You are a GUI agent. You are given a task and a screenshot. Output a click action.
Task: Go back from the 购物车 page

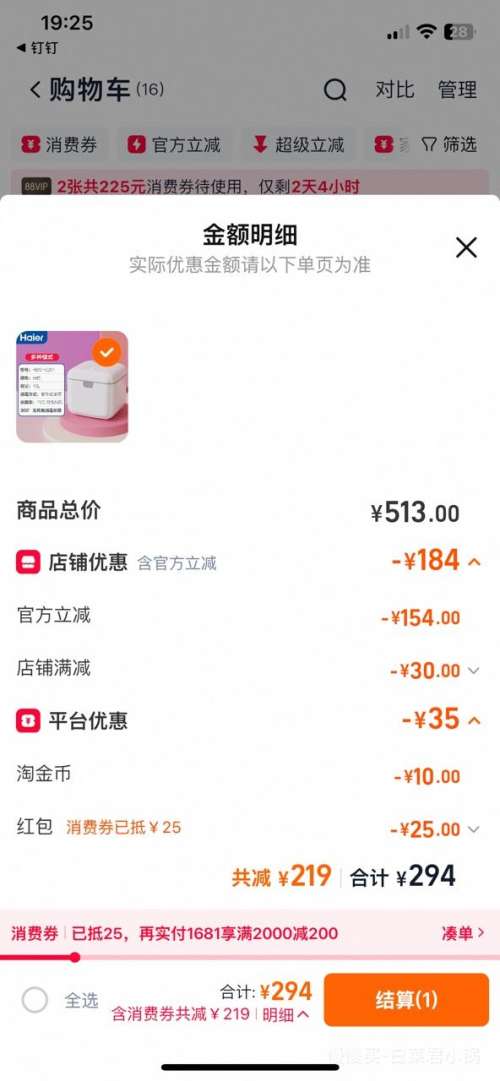click(35, 90)
